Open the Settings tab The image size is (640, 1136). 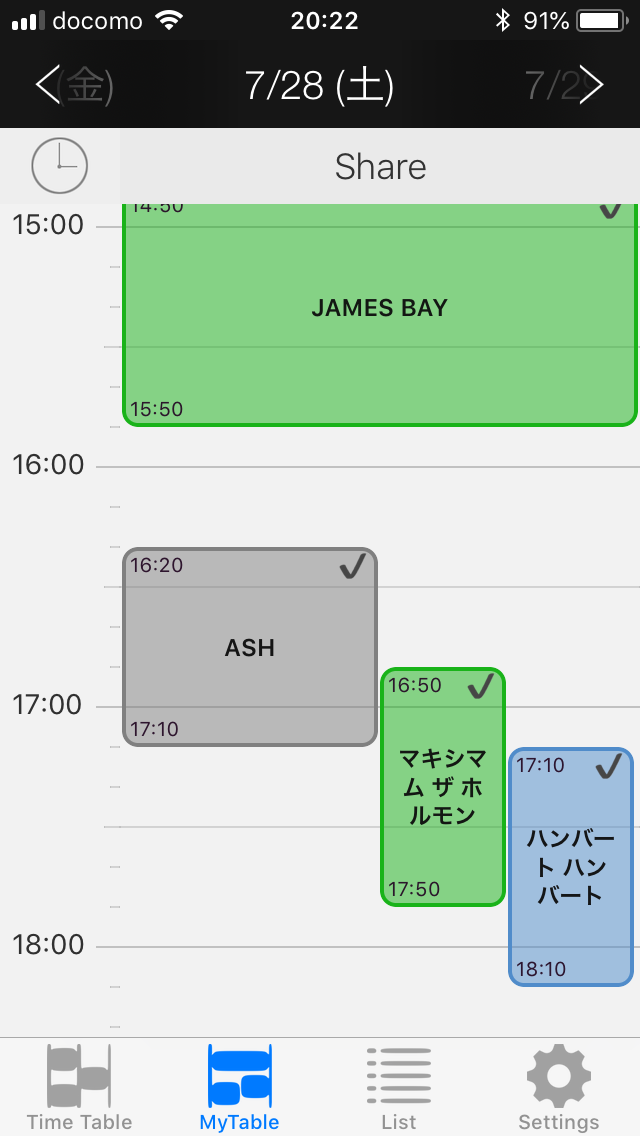coord(558,1087)
